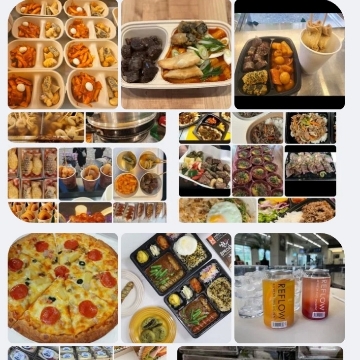The width and height of the screenshot is (360, 360).
Task: Open the sundae and tteokbokki tray photo
Action: click(176, 54)
